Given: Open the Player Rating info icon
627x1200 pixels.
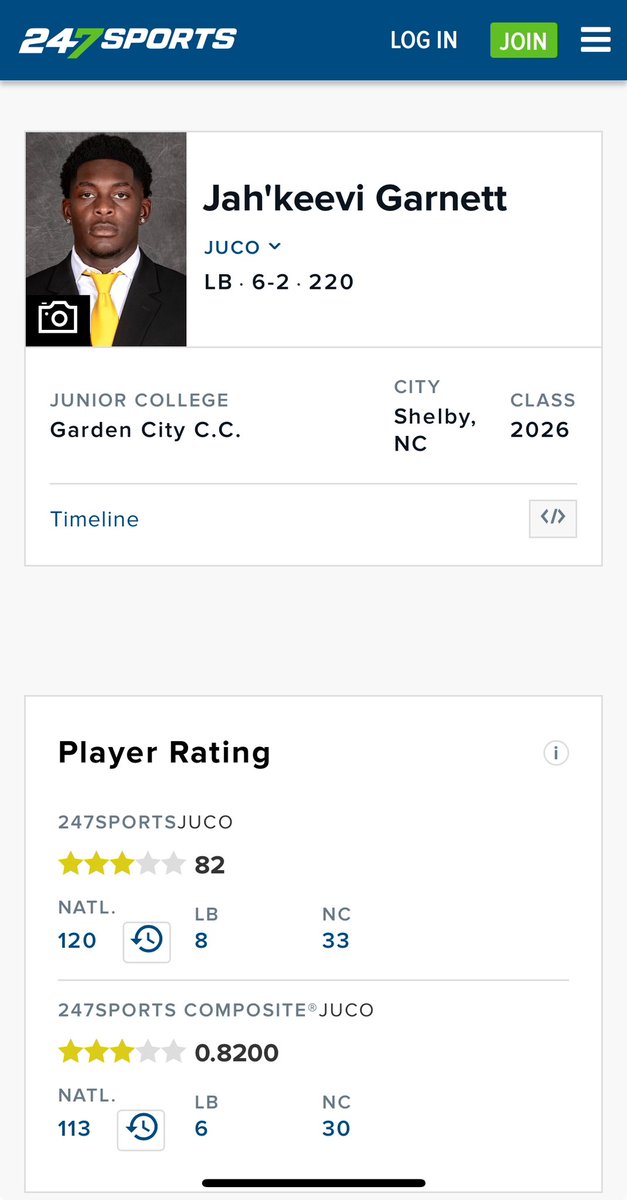Looking at the screenshot, I should tap(556, 752).
